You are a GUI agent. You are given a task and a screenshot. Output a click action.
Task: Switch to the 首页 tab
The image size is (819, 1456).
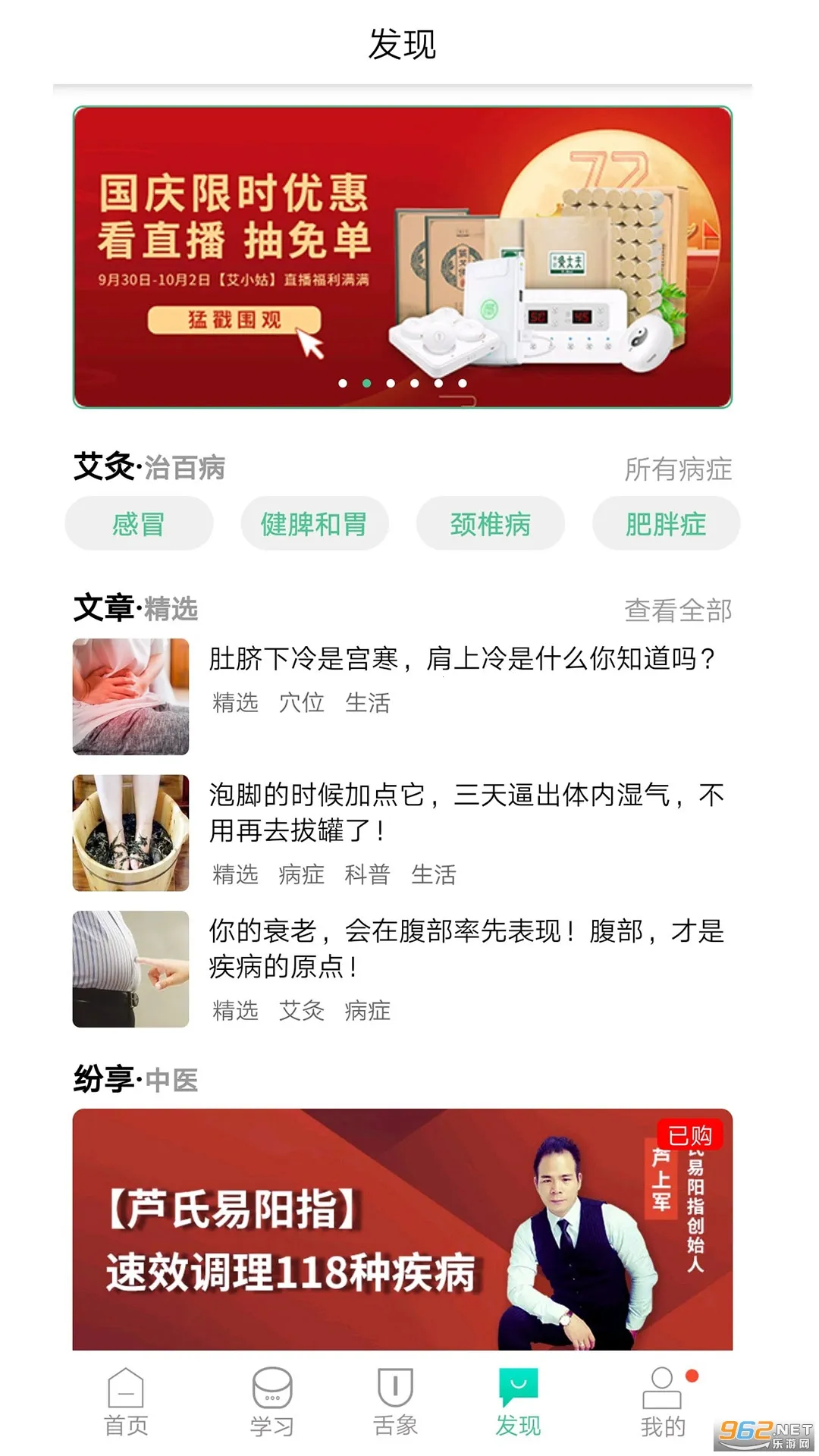126,1403
